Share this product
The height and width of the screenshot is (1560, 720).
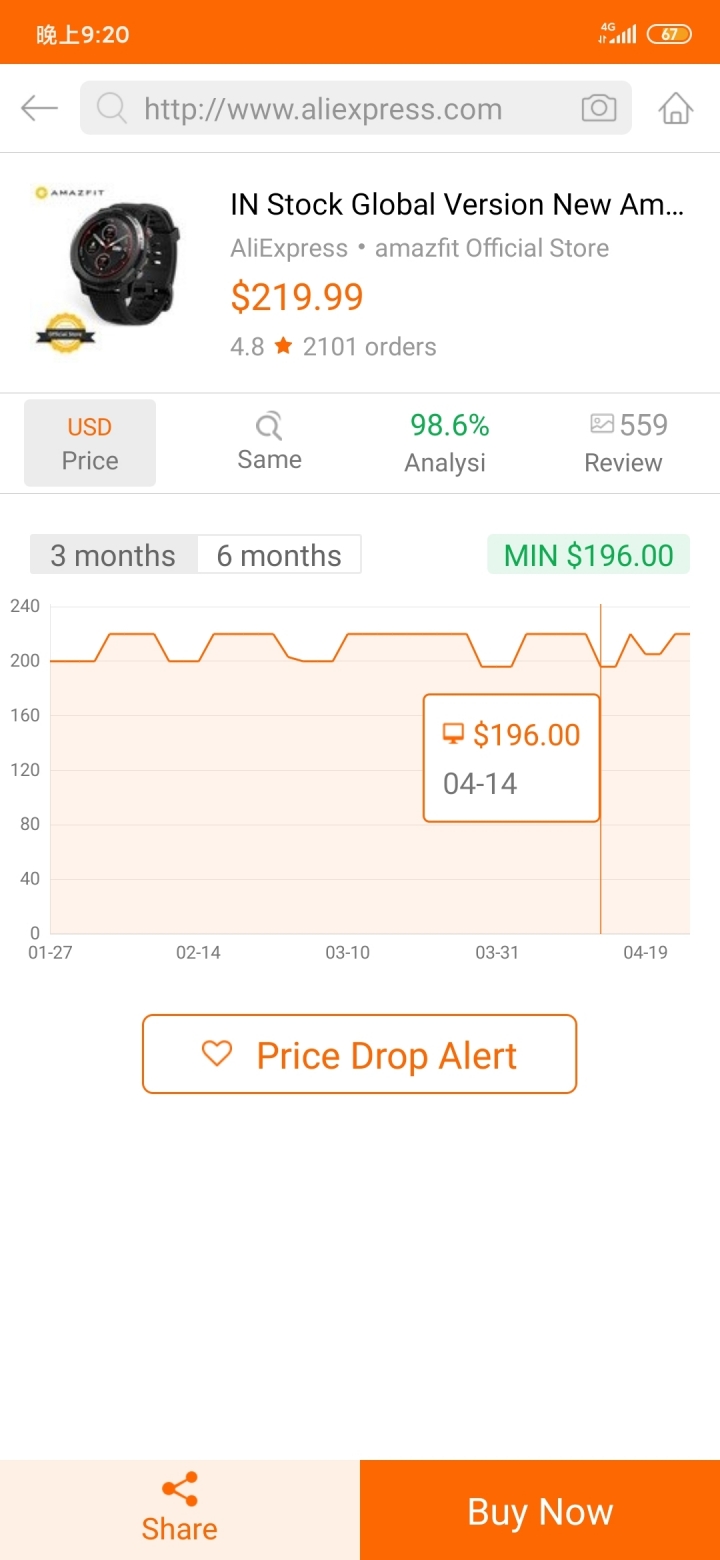click(x=179, y=1510)
